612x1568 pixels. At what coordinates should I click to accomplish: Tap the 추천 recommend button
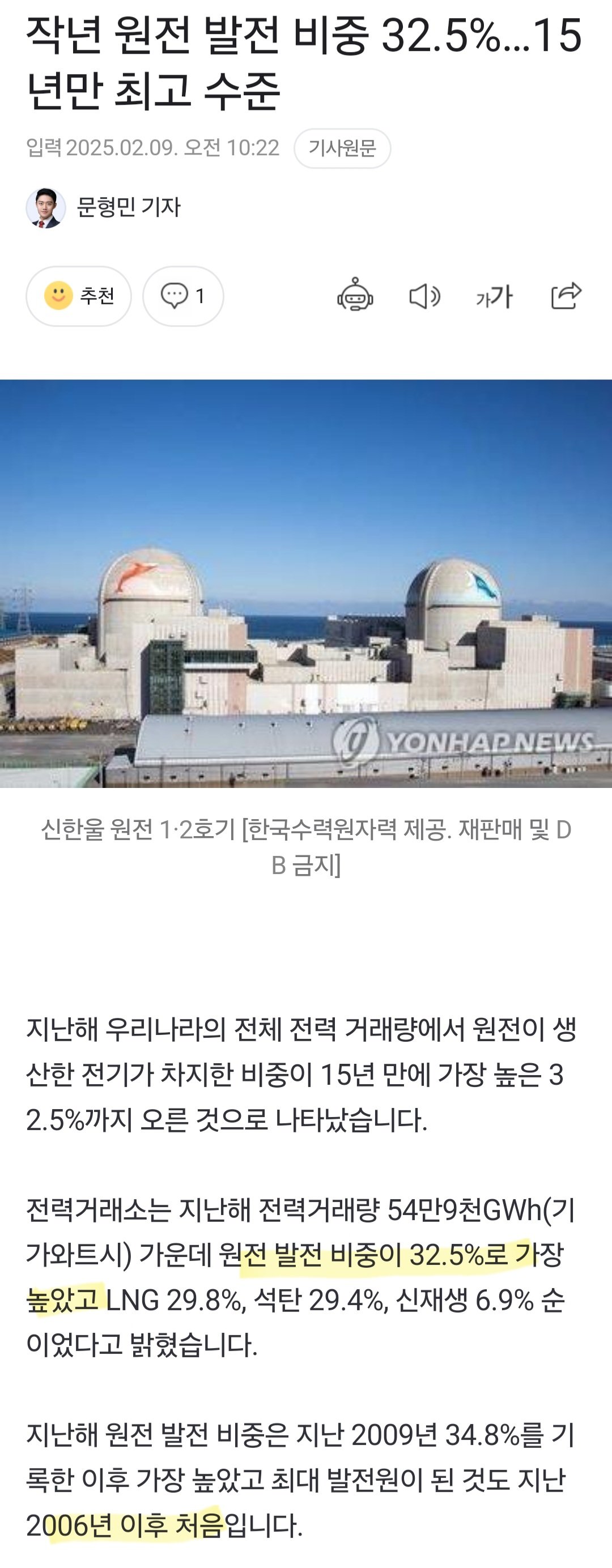click(x=79, y=296)
